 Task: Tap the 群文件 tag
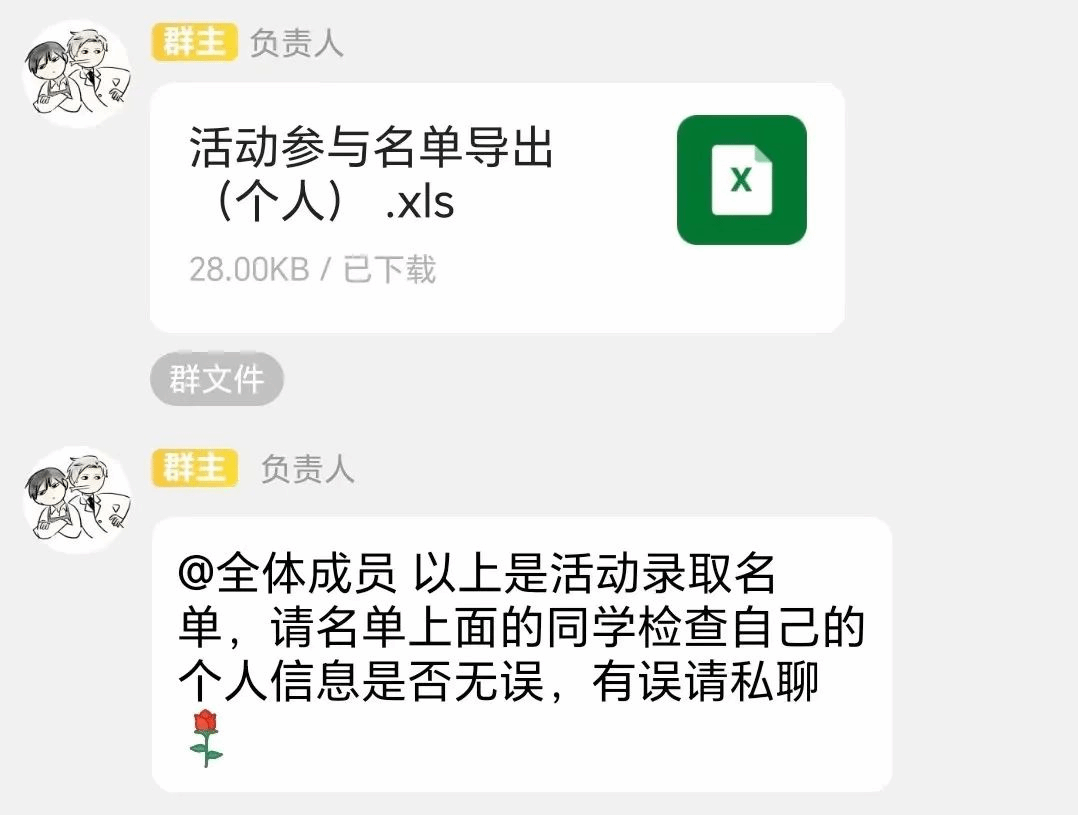point(217,379)
